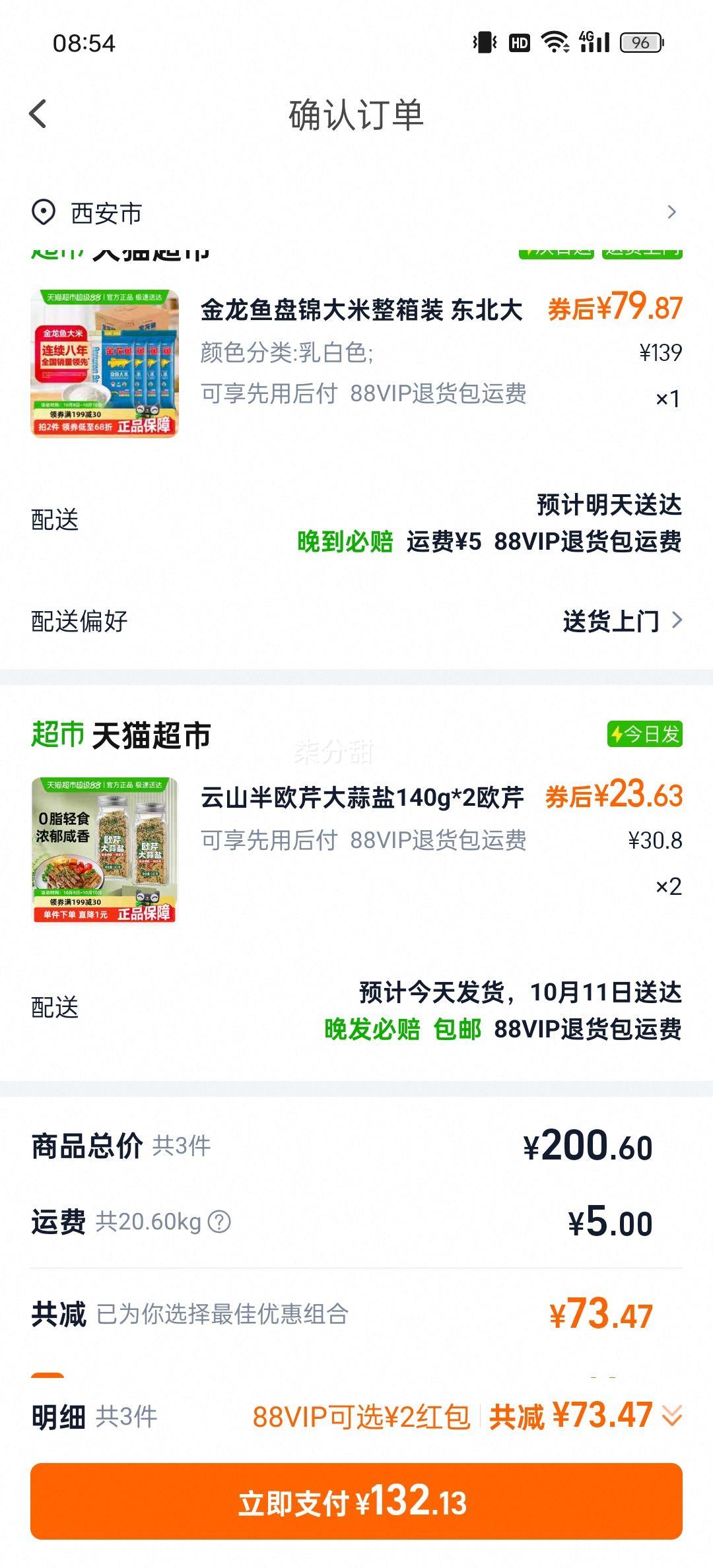Screen dimensions: 713x1568
Task: Open the 金龙鱼盘锦大米 product image
Action: click(104, 364)
